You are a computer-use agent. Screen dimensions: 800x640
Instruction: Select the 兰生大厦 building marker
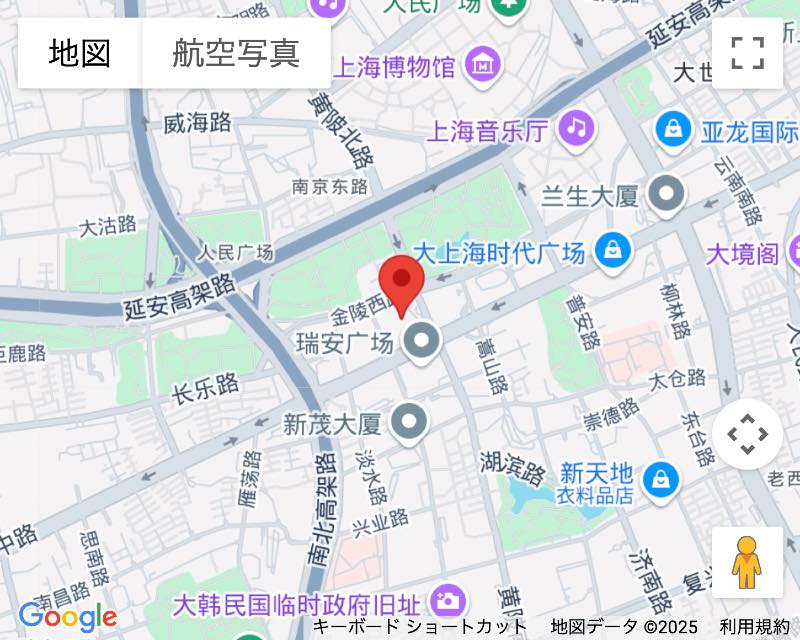666,195
